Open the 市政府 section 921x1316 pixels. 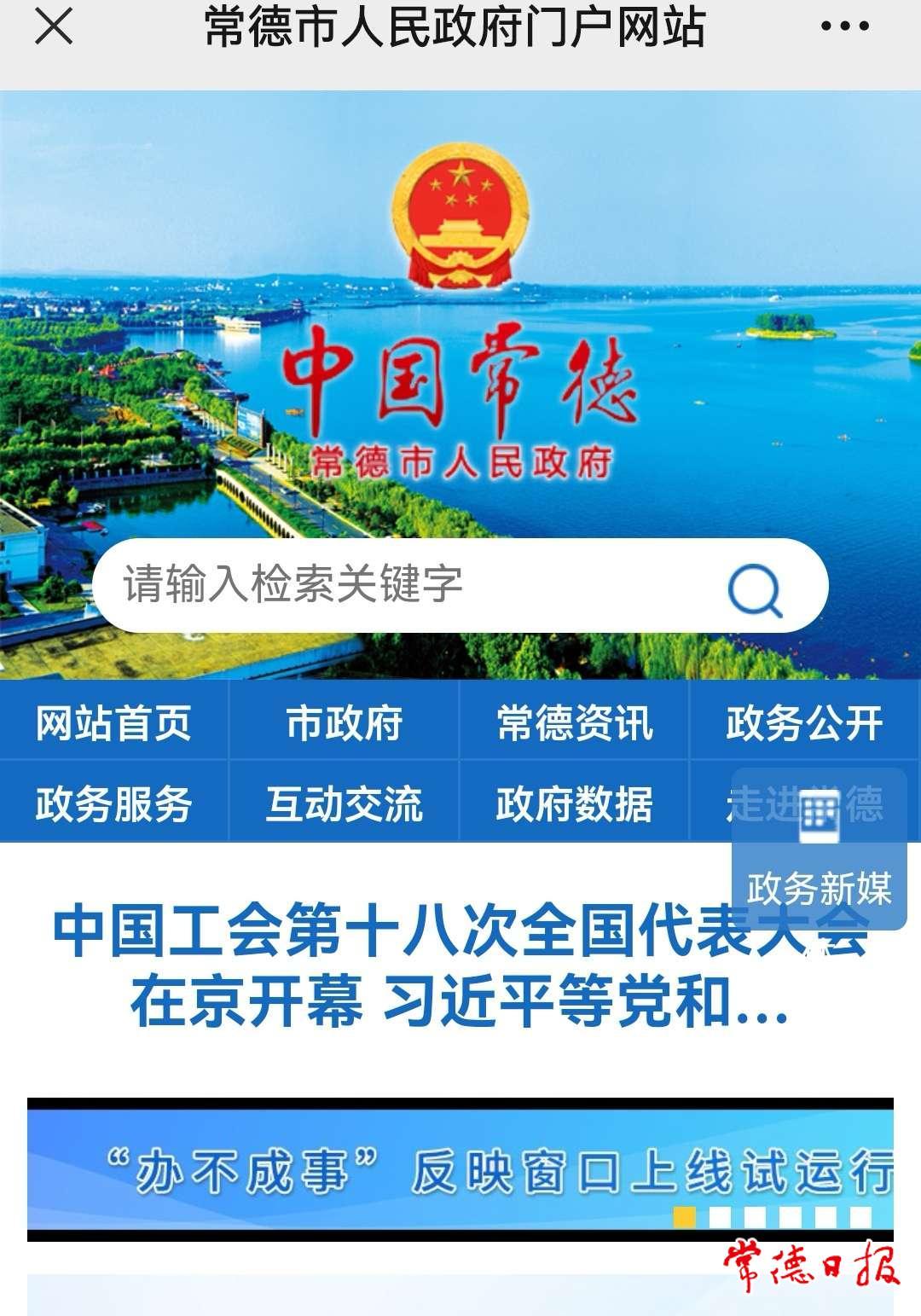coord(345,723)
